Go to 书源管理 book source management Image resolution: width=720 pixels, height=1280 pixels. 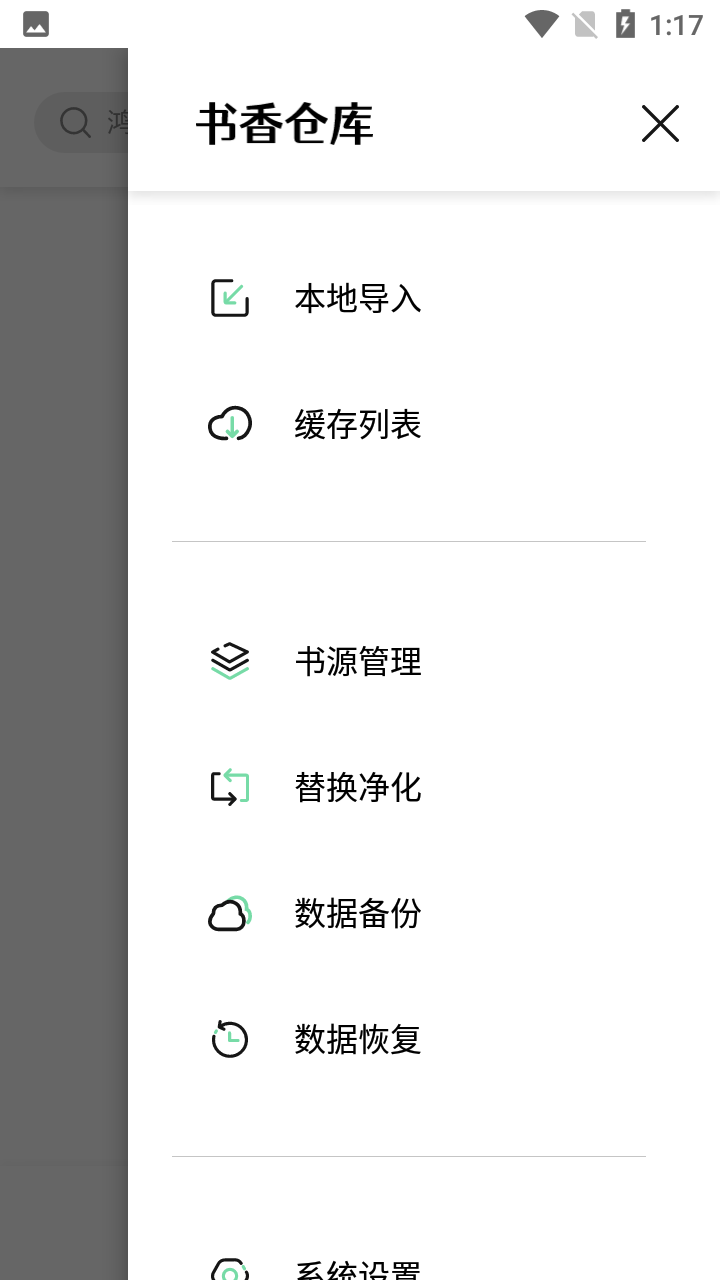point(409,661)
